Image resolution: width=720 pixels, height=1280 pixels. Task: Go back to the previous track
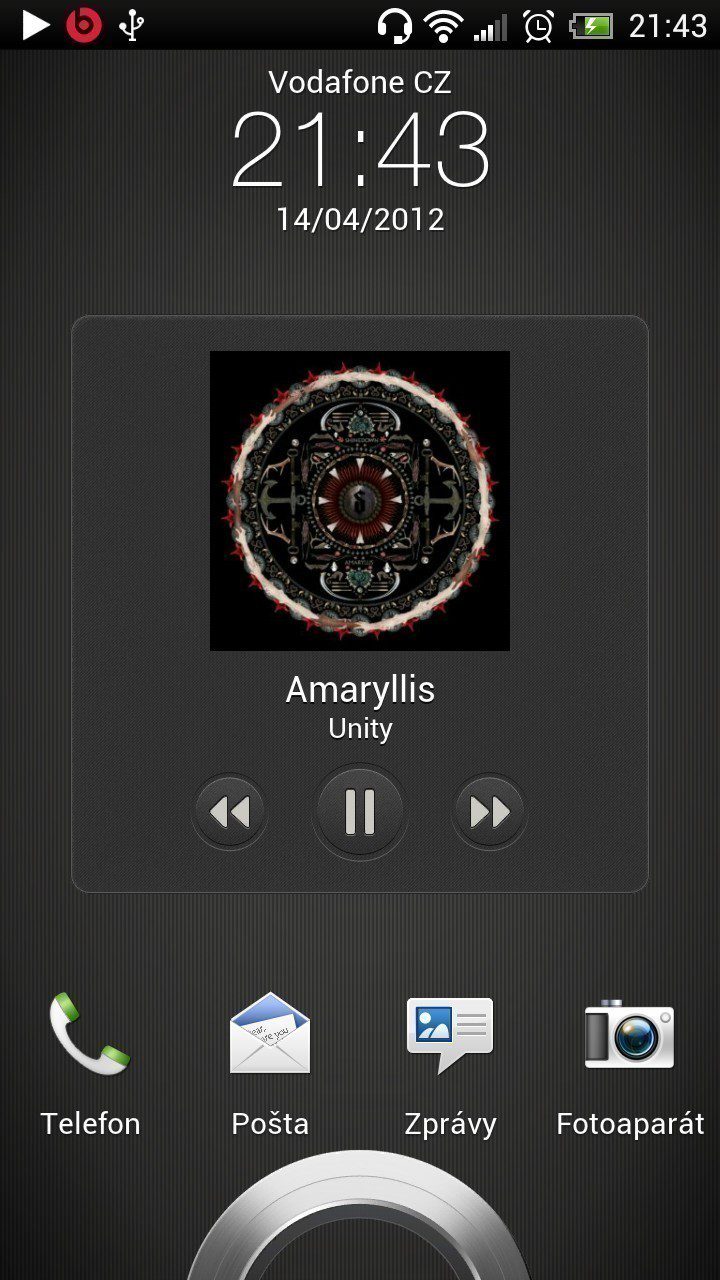pos(230,812)
